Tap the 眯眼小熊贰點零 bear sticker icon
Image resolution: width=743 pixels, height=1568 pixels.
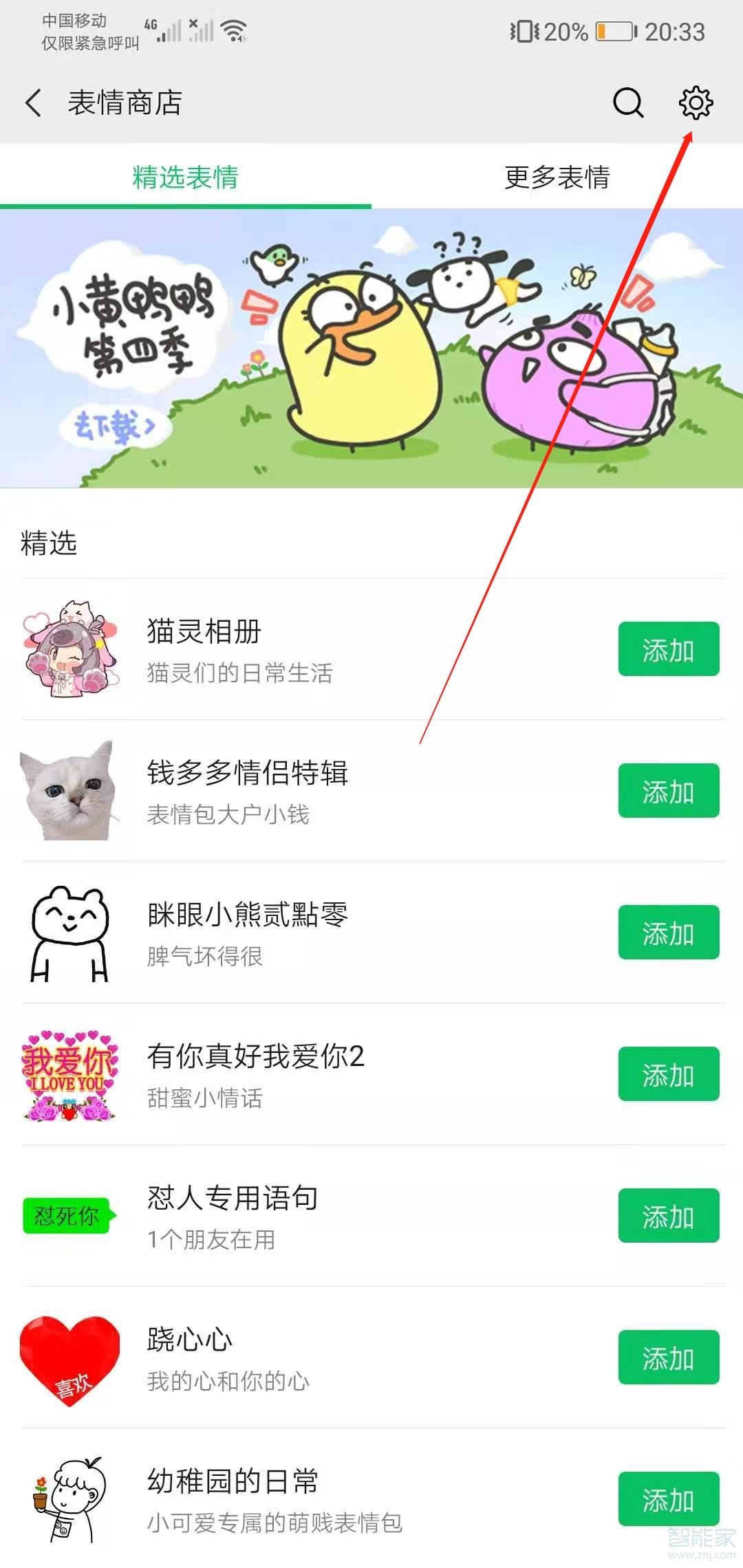[69, 932]
